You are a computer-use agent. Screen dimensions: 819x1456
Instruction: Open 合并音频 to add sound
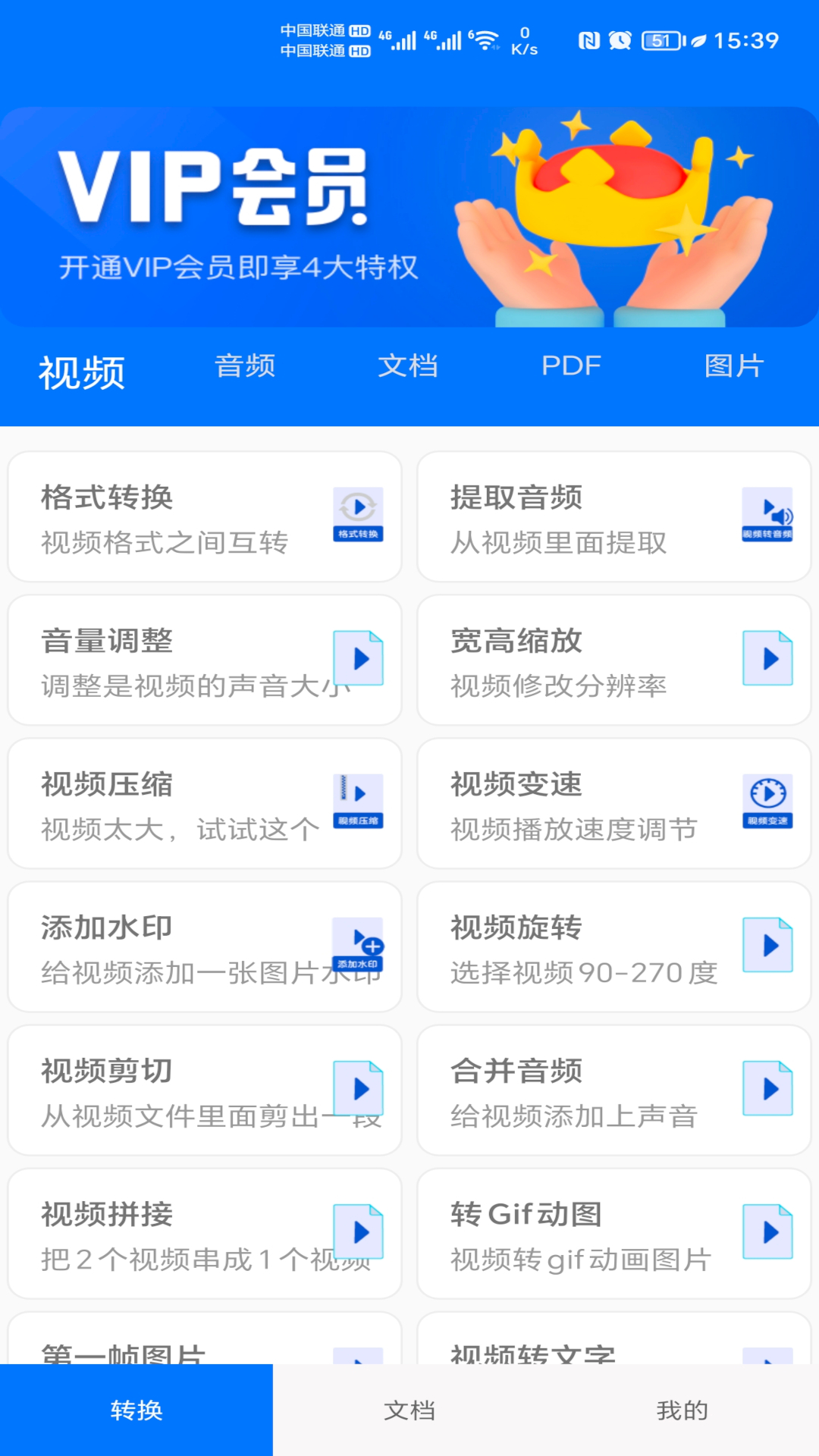[614, 1090]
